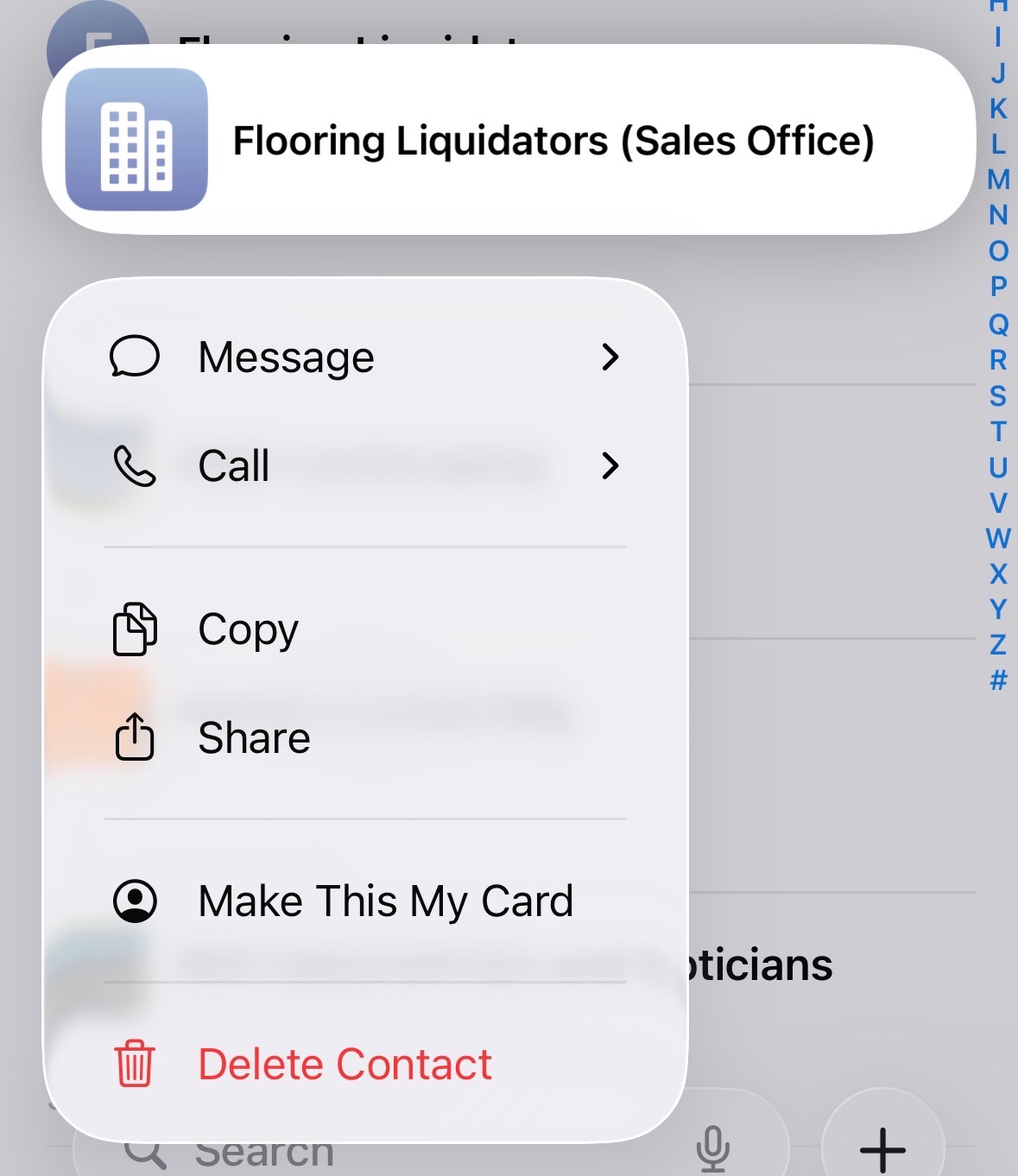Image resolution: width=1018 pixels, height=1176 pixels.
Task: Share the Flooring Liquidators contact
Action: click(365, 737)
